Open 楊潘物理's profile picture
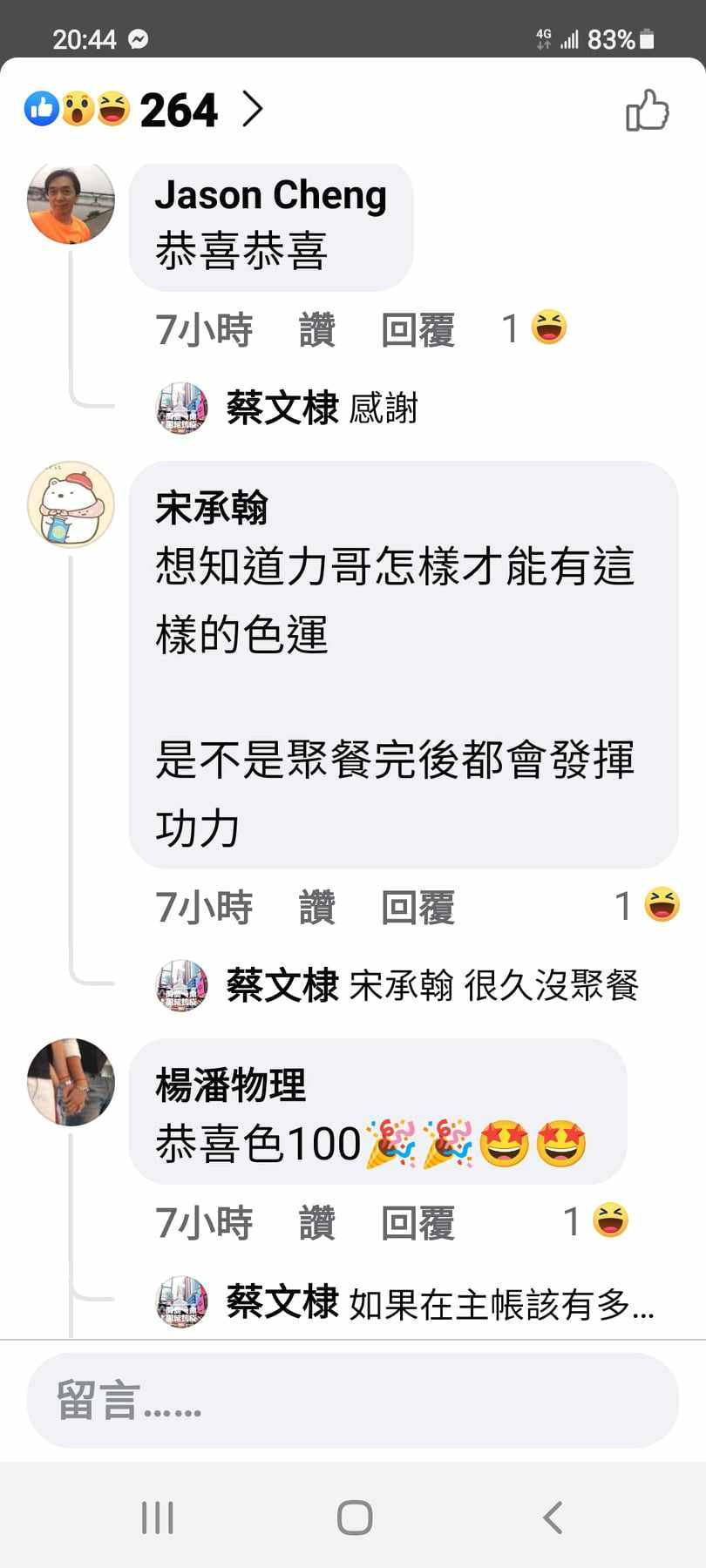The height and width of the screenshot is (1568, 706). click(71, 1082)
